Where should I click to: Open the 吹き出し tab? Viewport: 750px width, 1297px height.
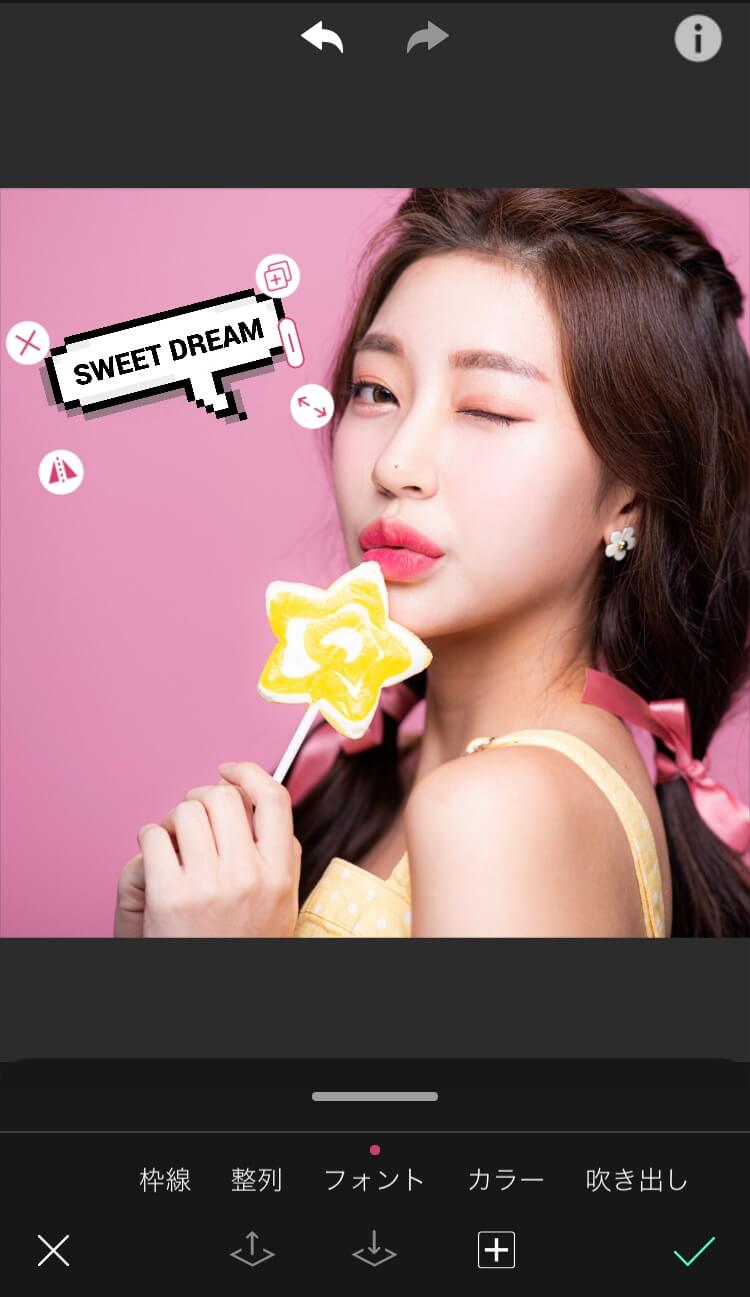click(x=637, y=1180)
